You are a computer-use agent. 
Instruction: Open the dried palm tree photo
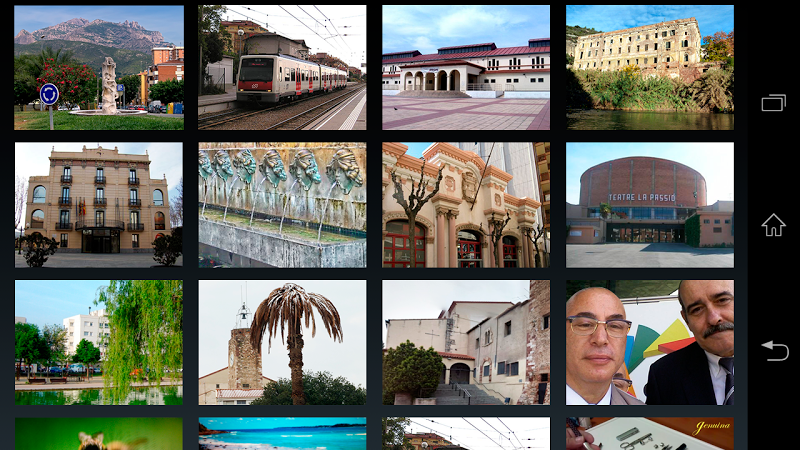point(282,342)
